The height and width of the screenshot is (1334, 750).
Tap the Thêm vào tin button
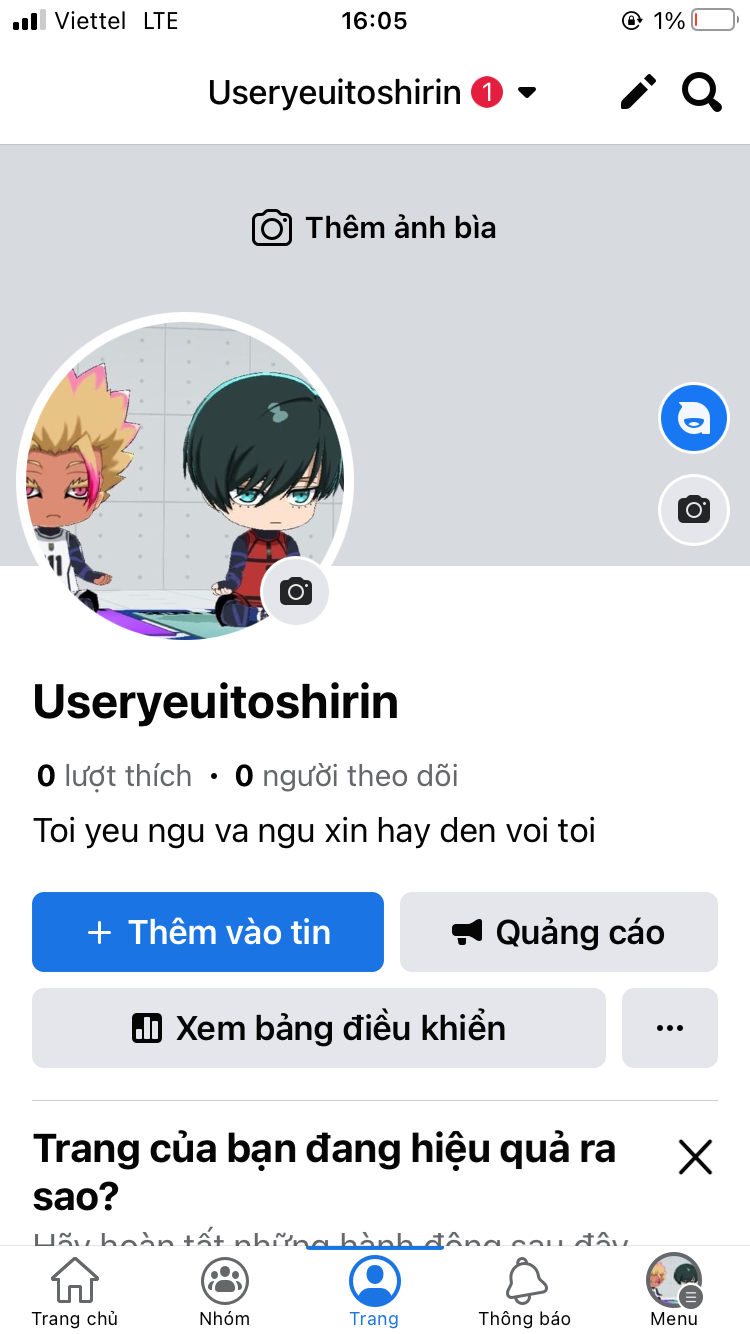pyautogui.click(x=208, y=932)
